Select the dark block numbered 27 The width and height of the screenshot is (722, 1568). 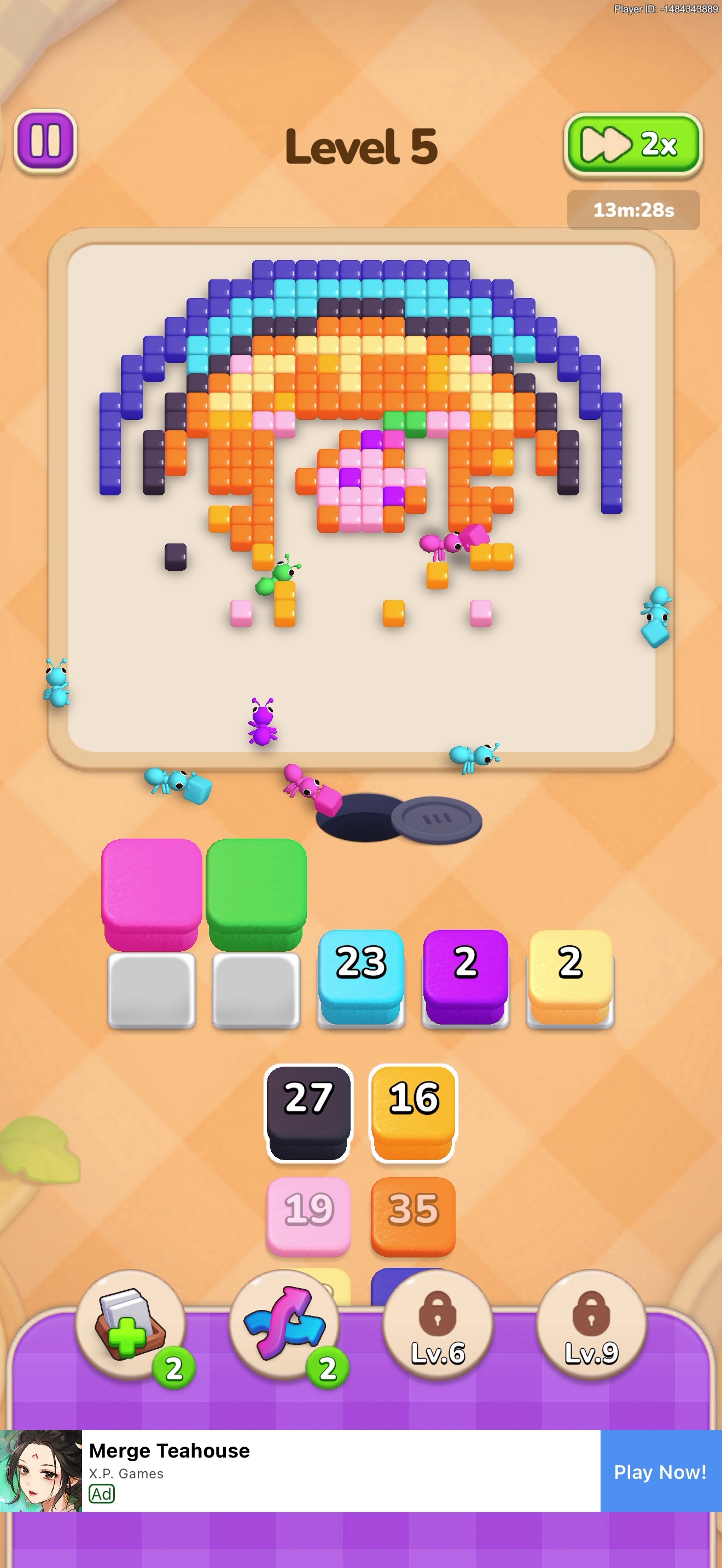pos(308,1113)
